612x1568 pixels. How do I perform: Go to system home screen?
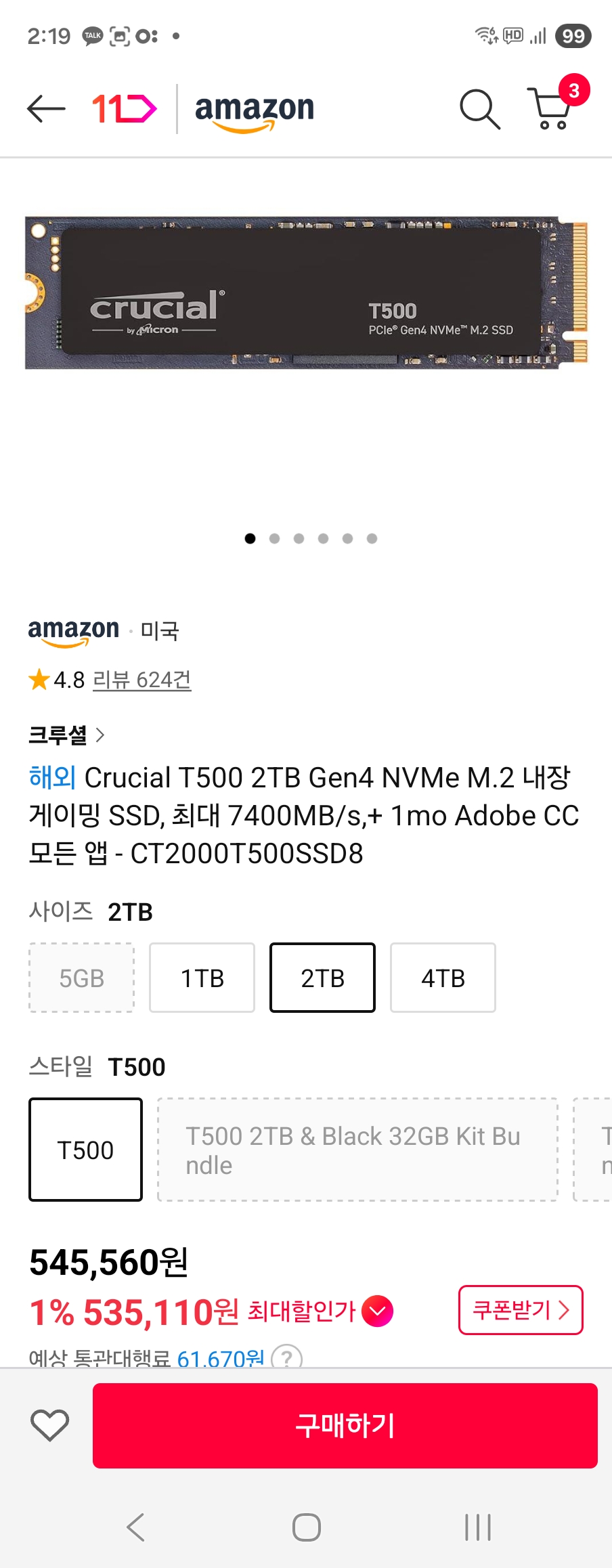306,1527
